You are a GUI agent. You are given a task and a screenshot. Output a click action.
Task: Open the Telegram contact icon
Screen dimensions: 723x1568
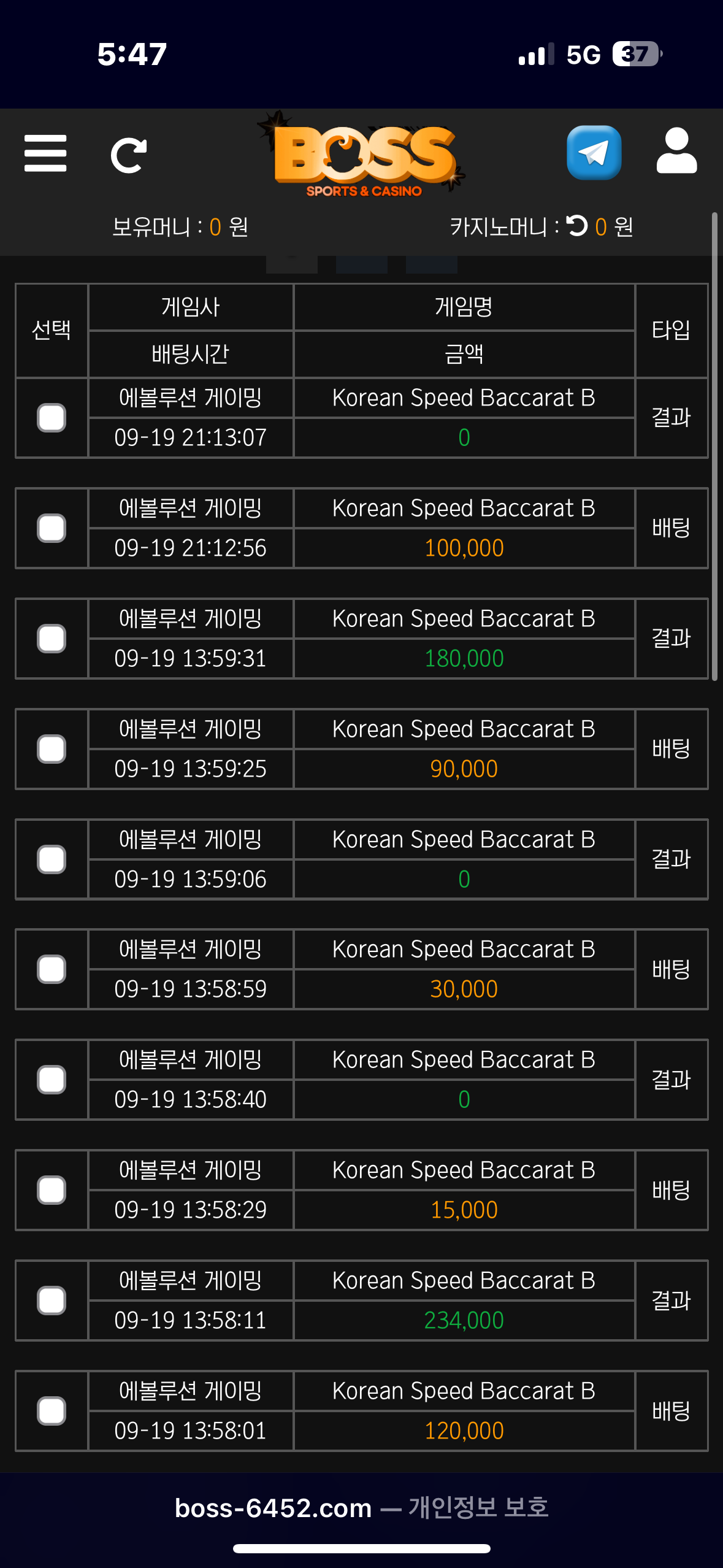click(594, 153)
